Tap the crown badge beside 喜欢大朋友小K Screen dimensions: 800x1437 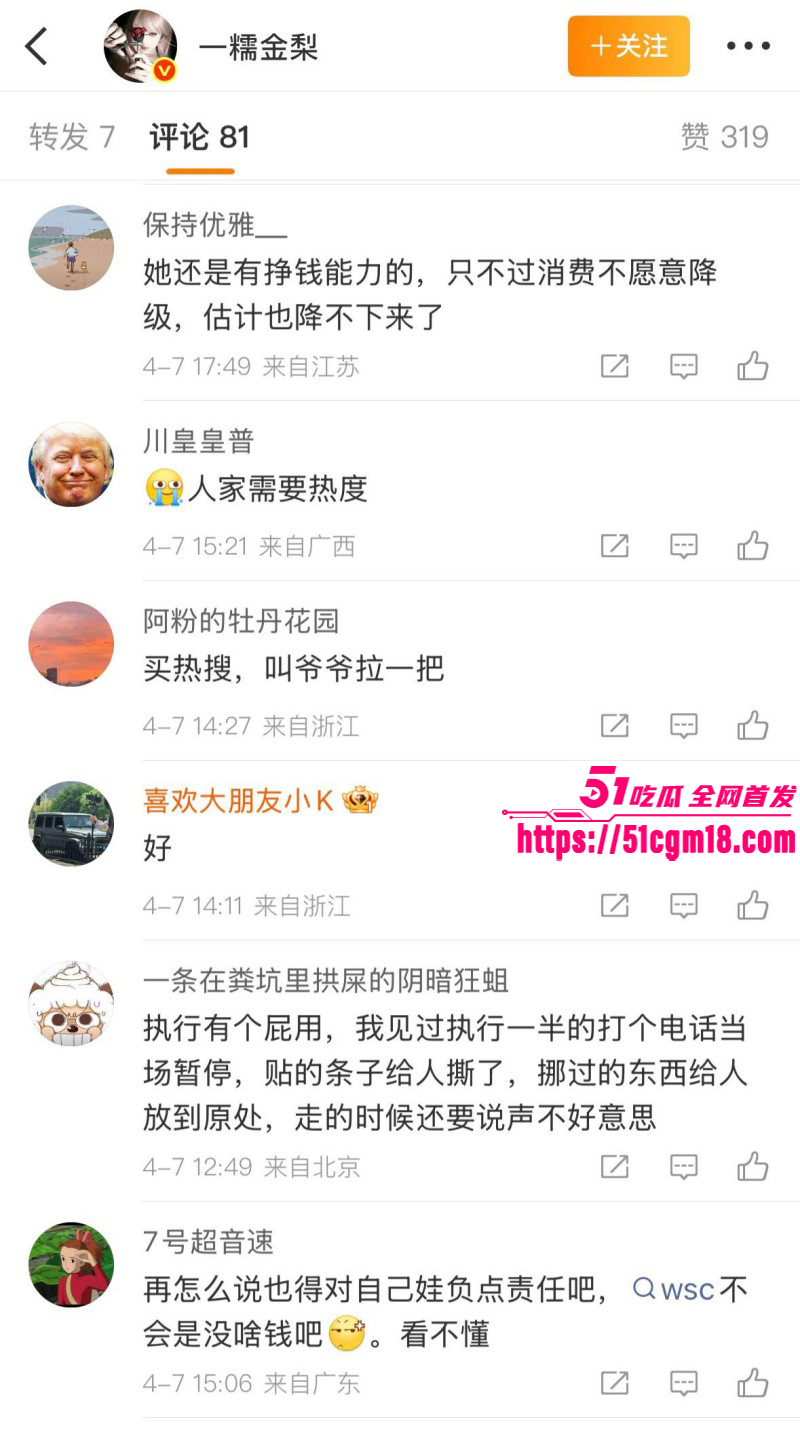[362, 800]
